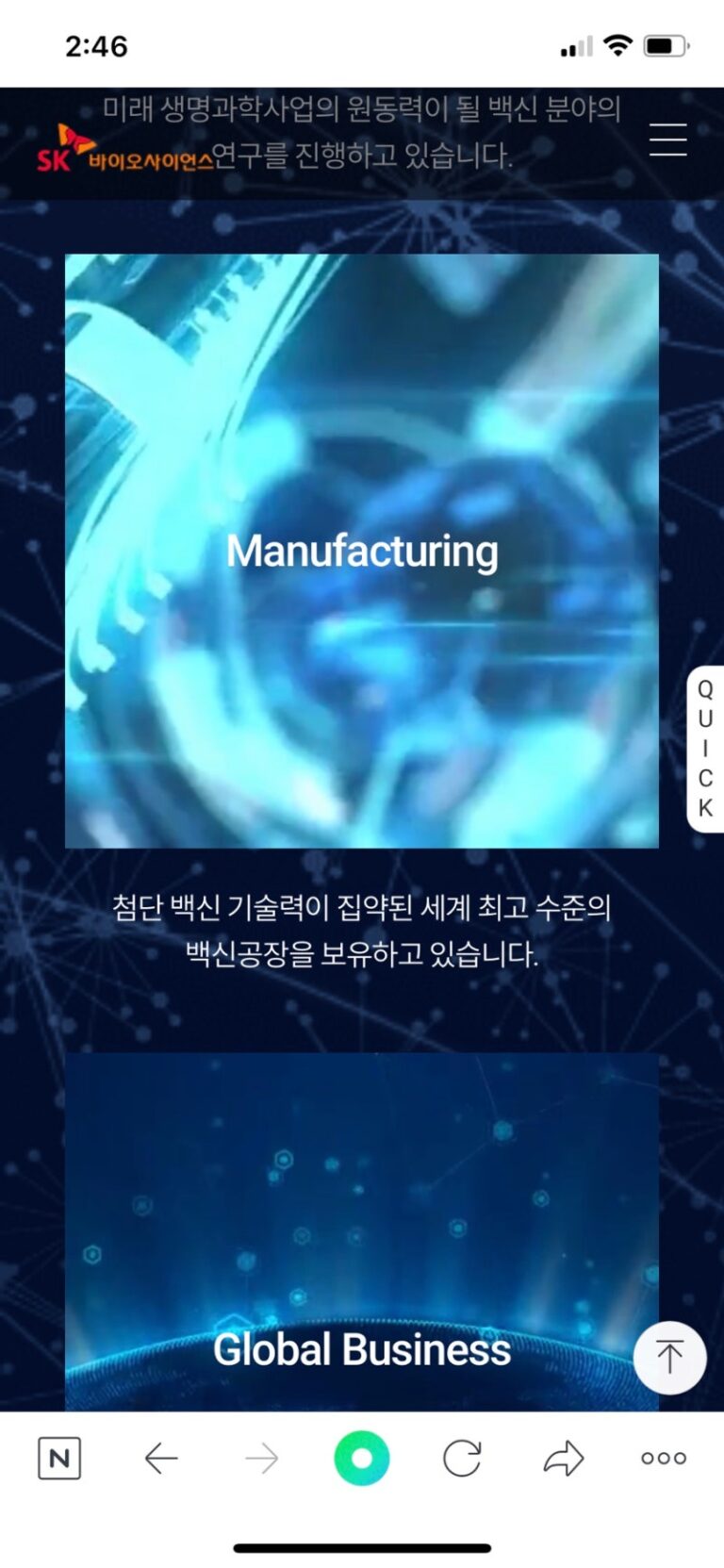This screenshot has width=724, height=1568.
Task: Share this page
Action: pos(564,1459)
